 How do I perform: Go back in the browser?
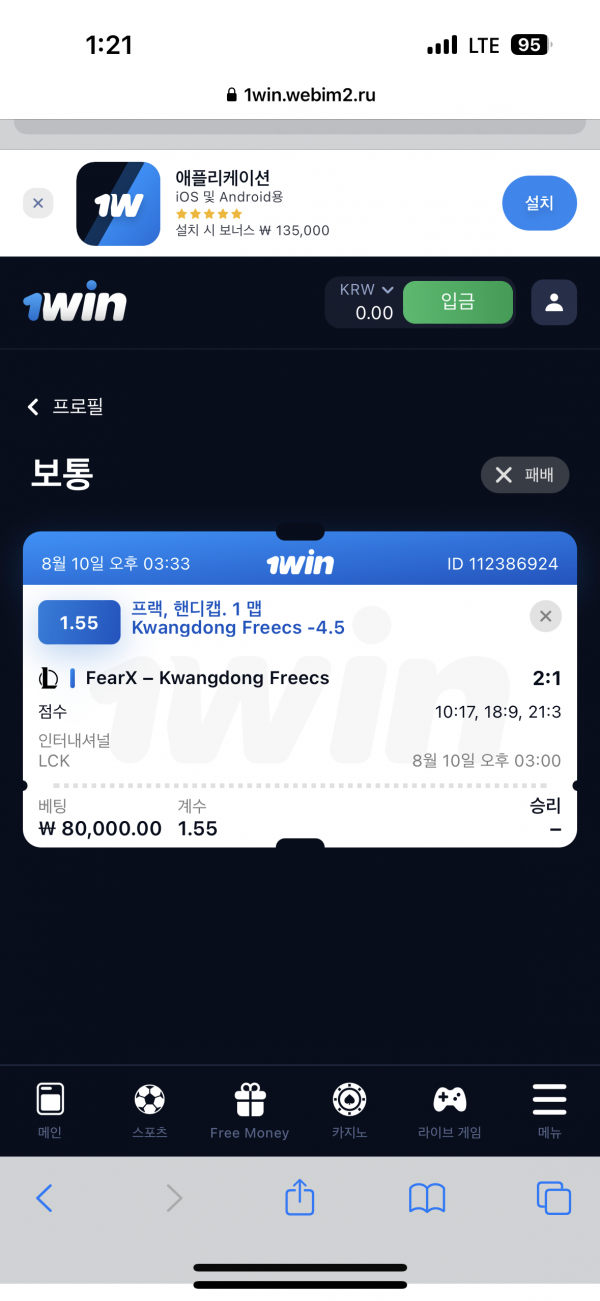coord(44,1197)
